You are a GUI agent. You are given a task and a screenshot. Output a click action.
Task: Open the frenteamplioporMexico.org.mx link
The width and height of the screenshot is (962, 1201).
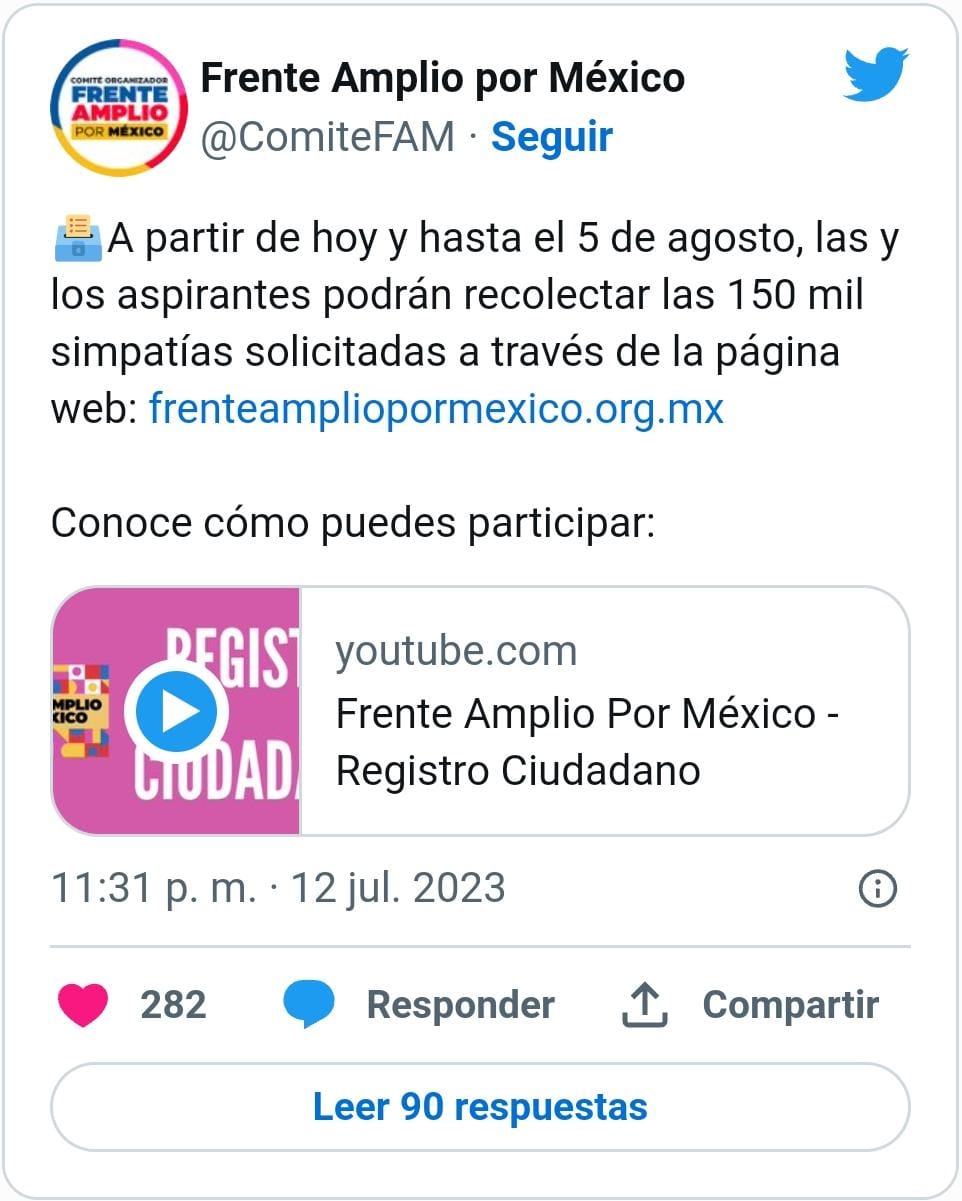[435, 408]
